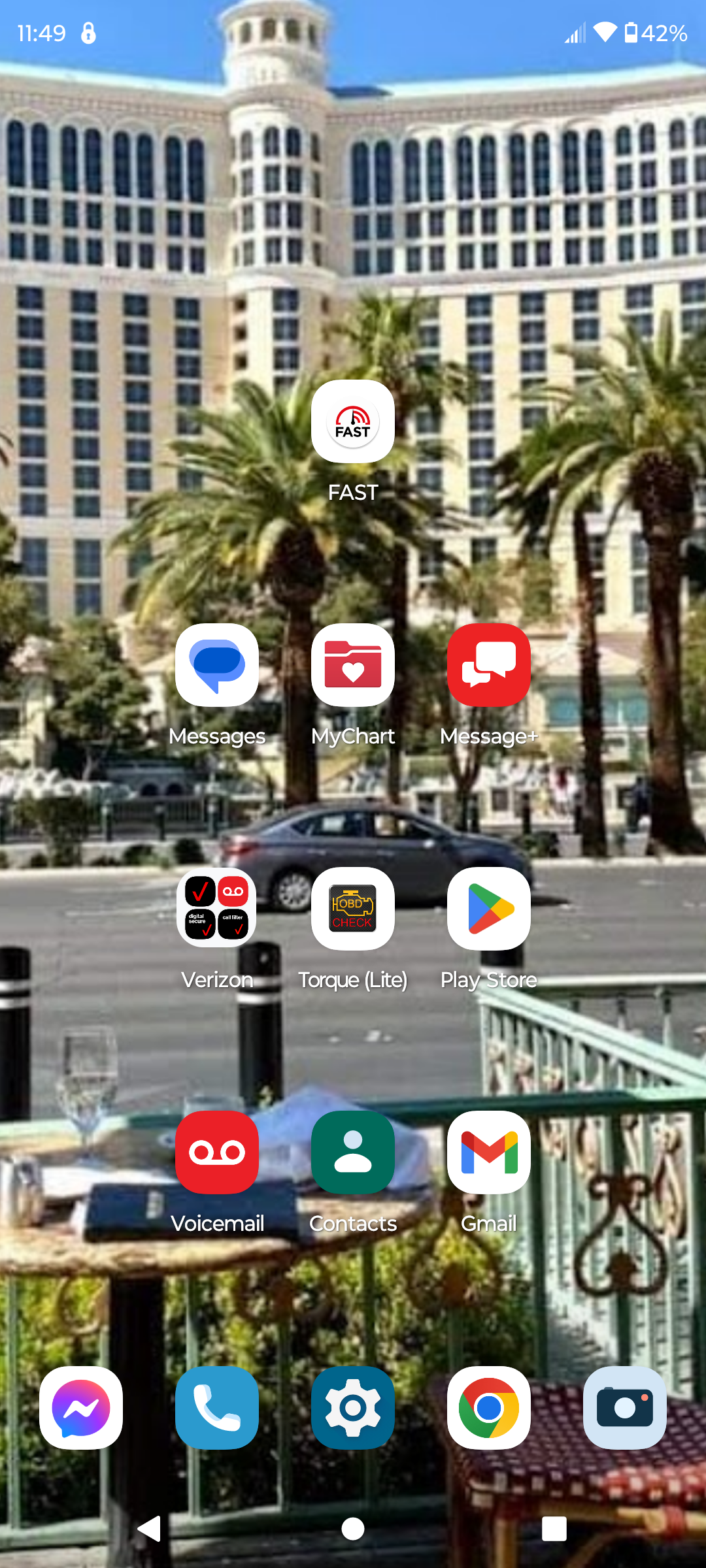
Task: Open device Settings
Action: pyautogui.click(x=352, y=1409)
